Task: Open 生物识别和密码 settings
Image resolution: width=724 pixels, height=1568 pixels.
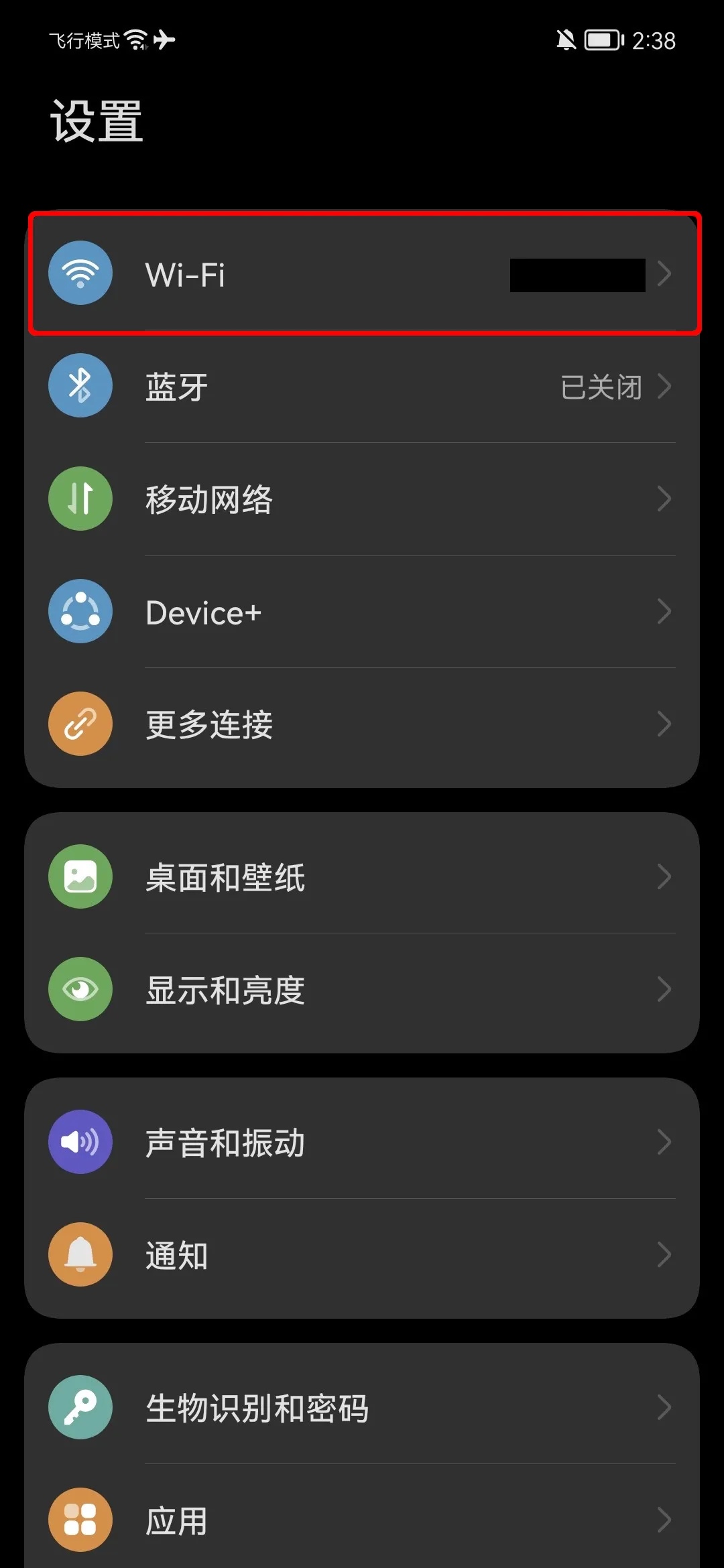Action: 362,1408
